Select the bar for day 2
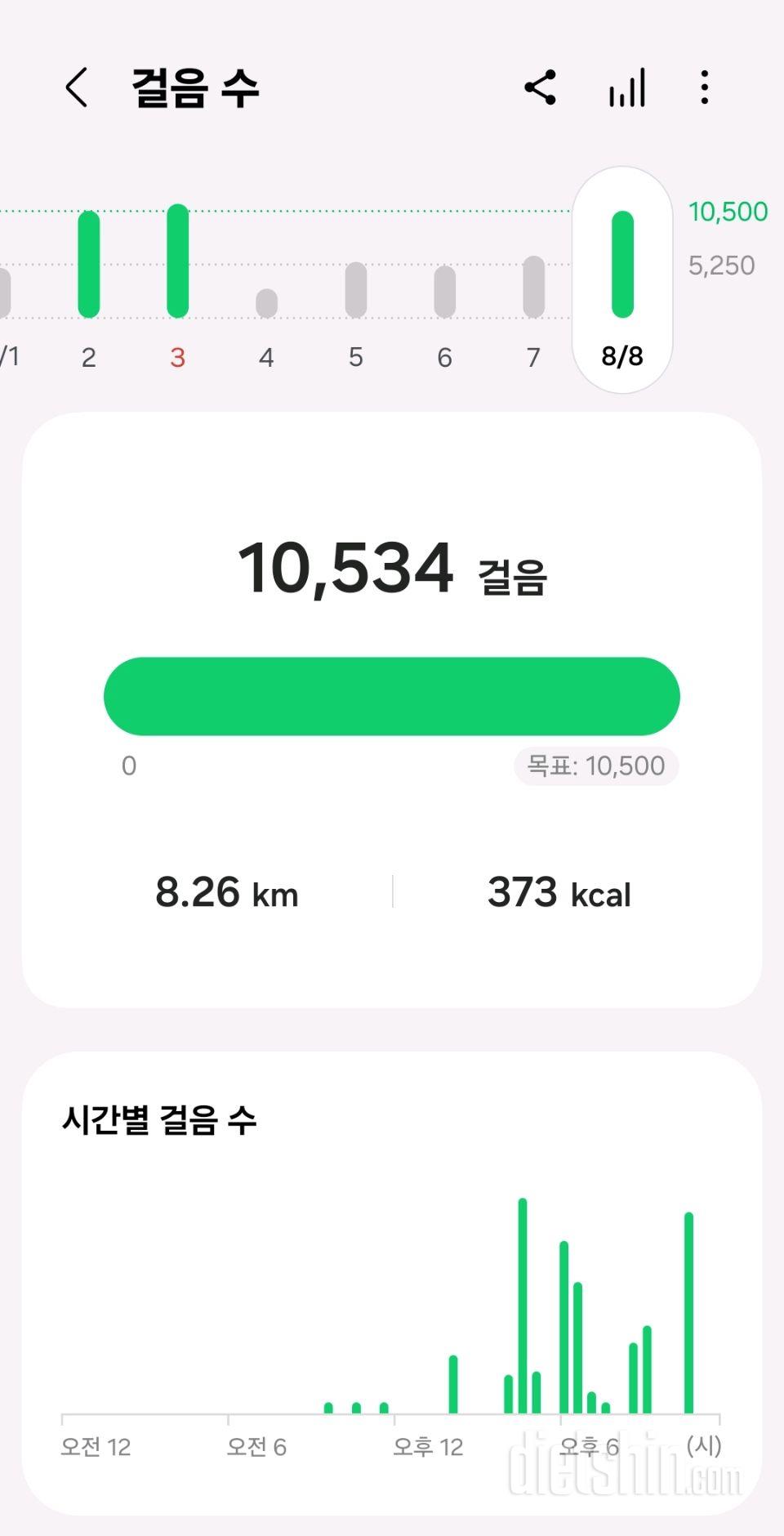Viewport: 784px width, 1536px height. pyautogui.click(x=89, y=264)
